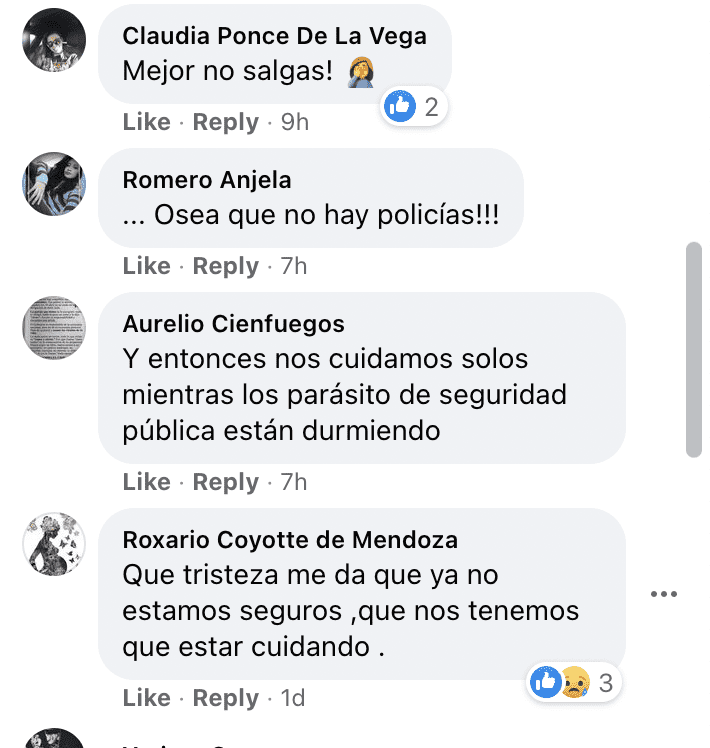
Task: Reply to Romero Anjela's comment
Action: tap(225, 266)
